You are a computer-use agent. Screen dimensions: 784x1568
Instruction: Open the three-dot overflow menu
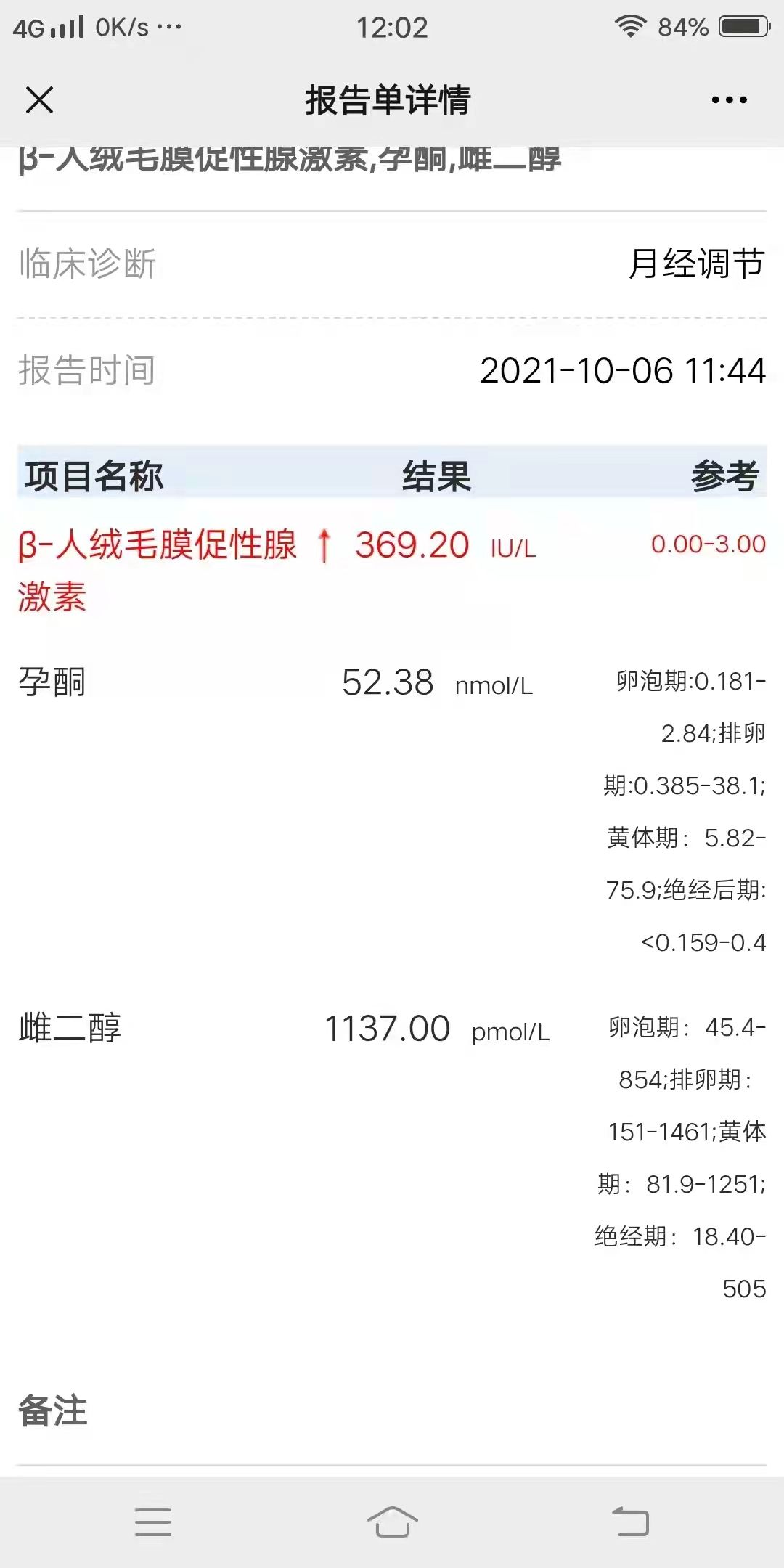tap(729, 99)
